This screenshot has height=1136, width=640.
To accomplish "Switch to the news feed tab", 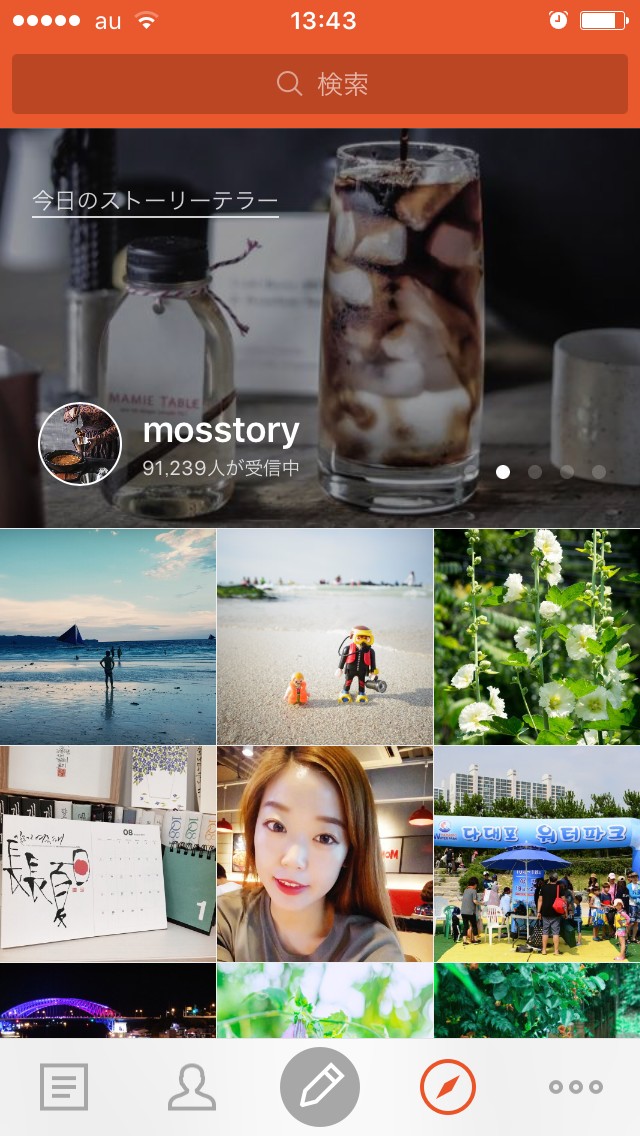I will pyautogui.click(x=64, y=1087).
